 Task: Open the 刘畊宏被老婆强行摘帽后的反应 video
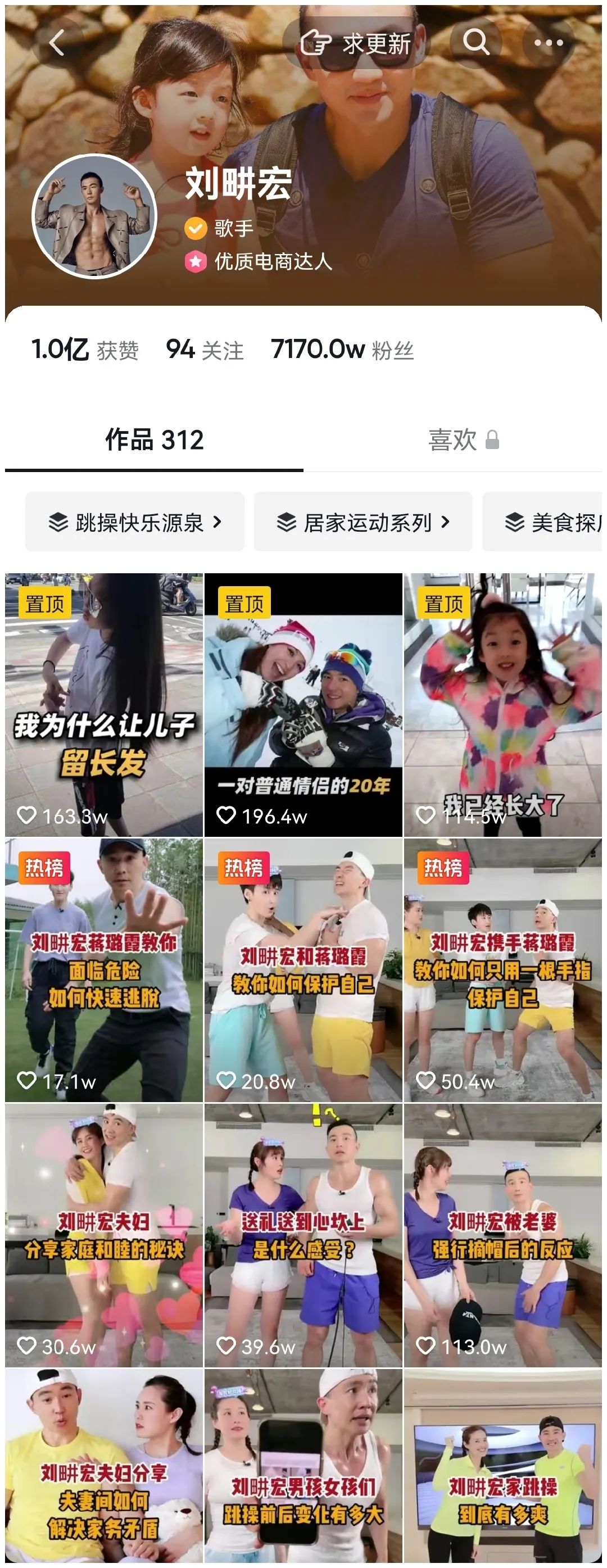point(503,1236)
